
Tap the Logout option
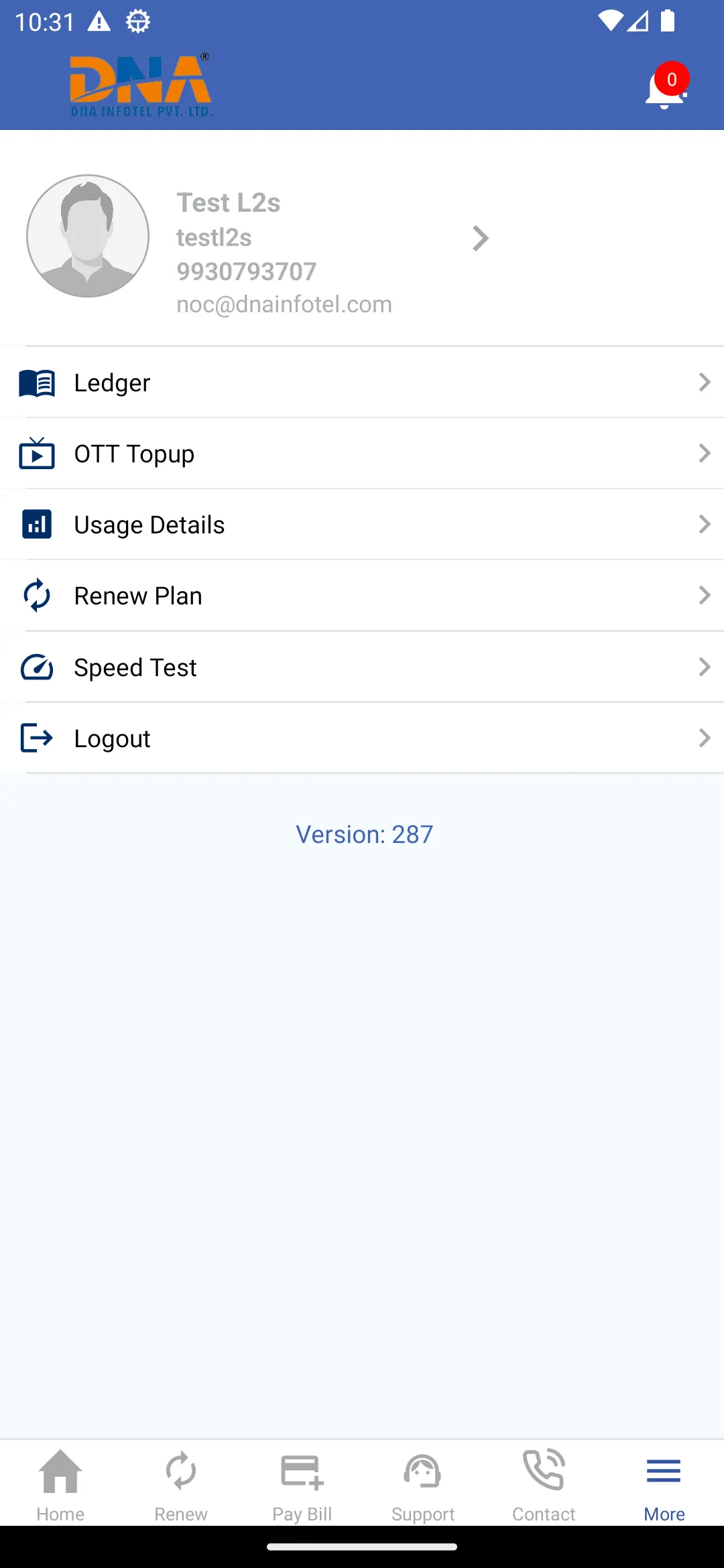[x=111, y=738]
